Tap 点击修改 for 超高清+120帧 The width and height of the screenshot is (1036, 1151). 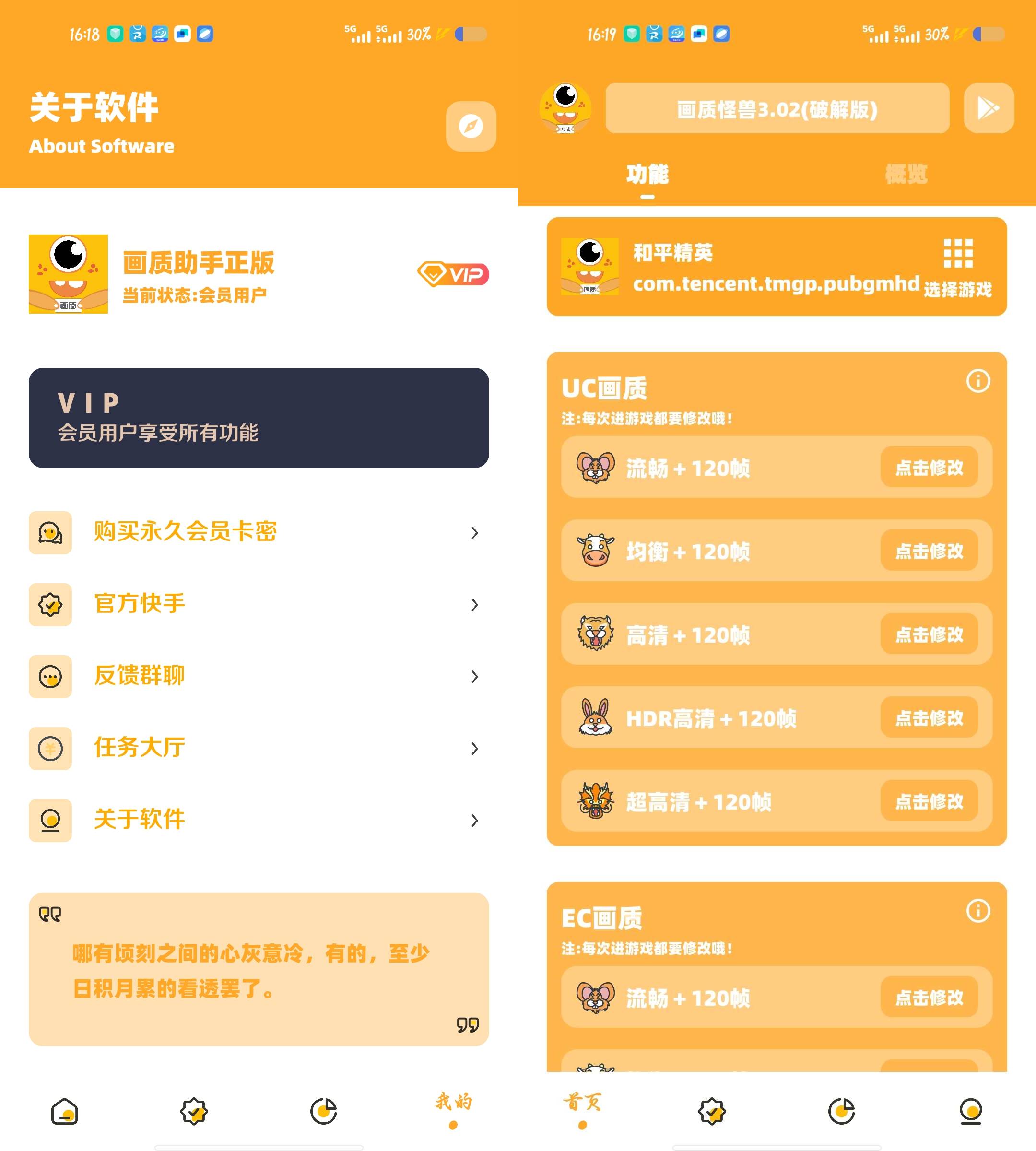[929, 801]
